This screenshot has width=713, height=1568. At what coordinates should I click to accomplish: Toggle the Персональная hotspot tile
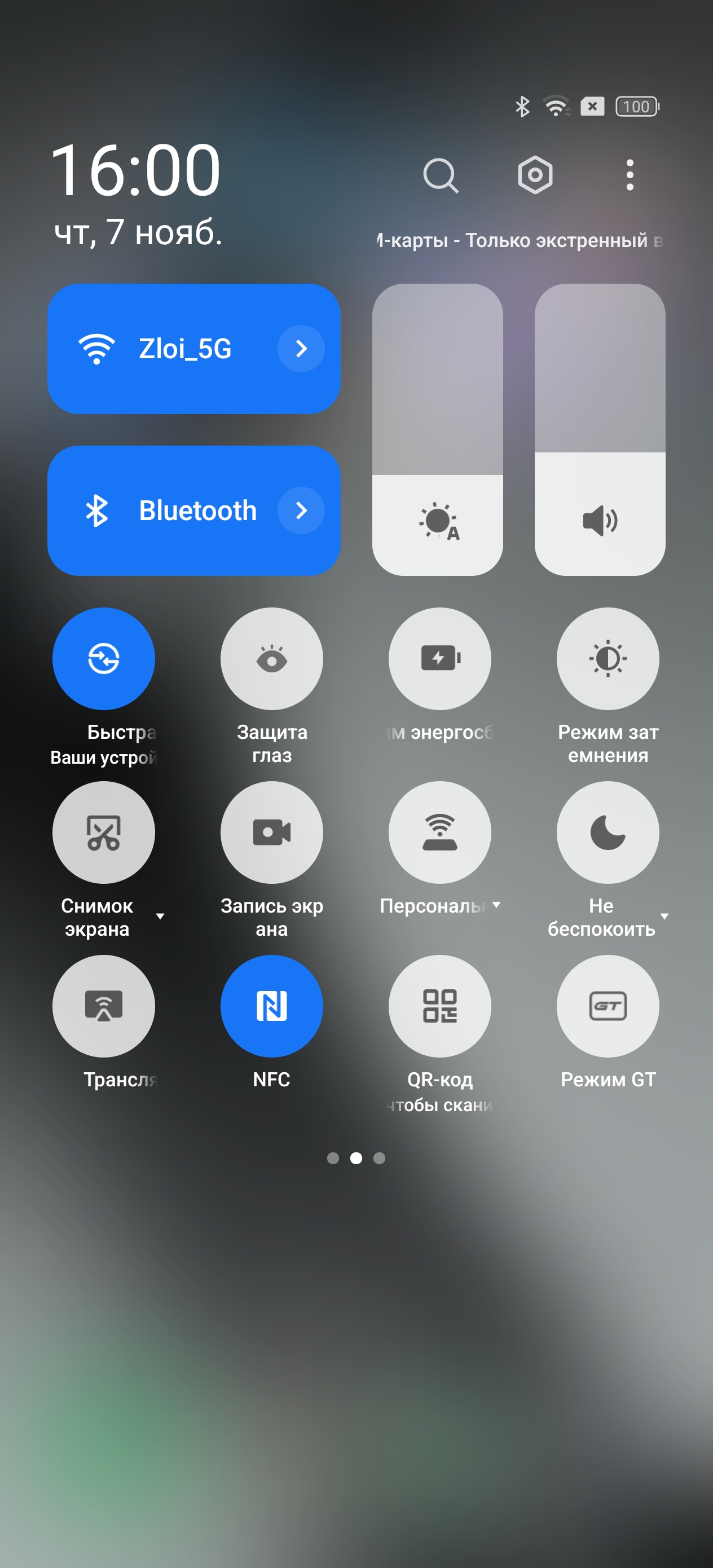click(439, 832)
